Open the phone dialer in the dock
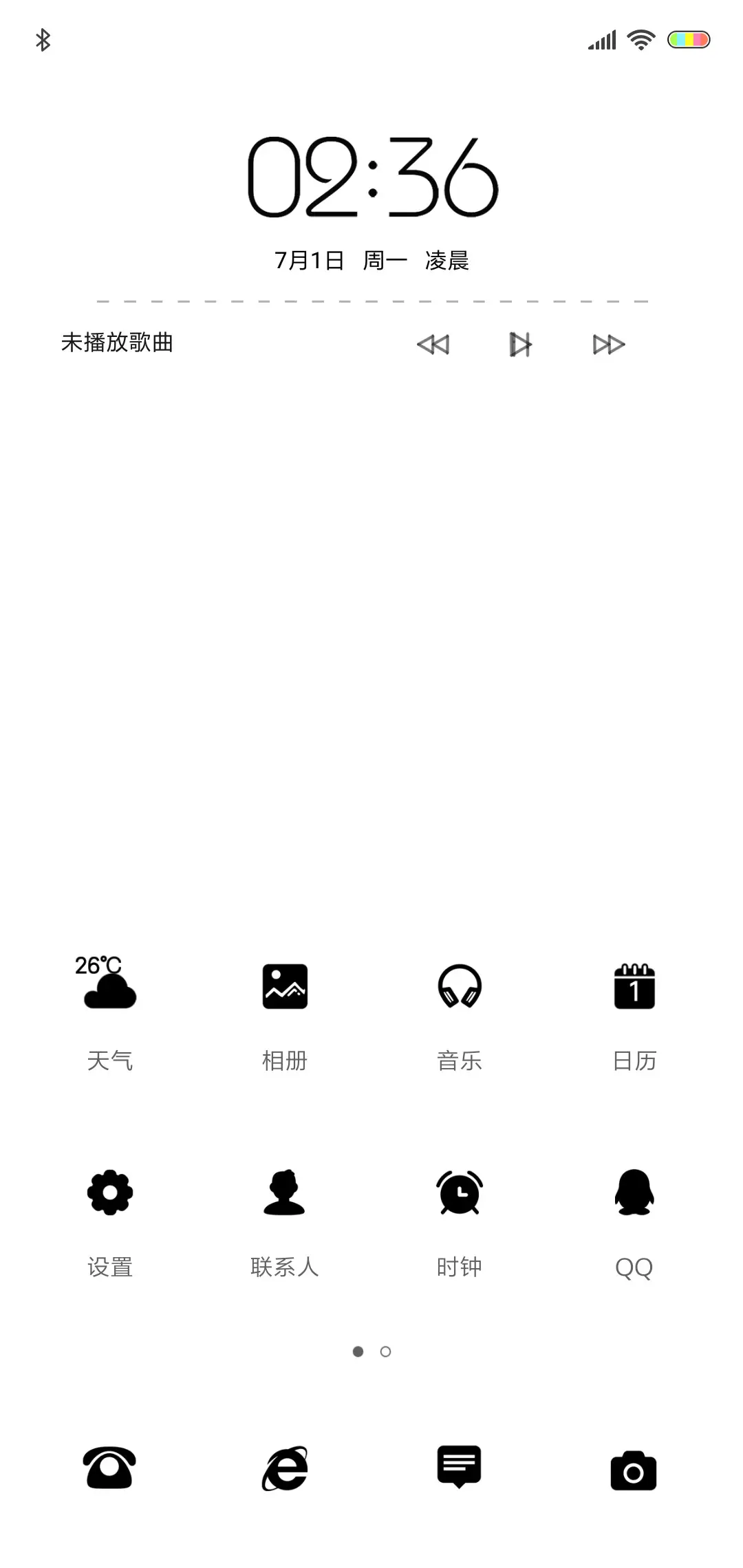 point(110,1470)
